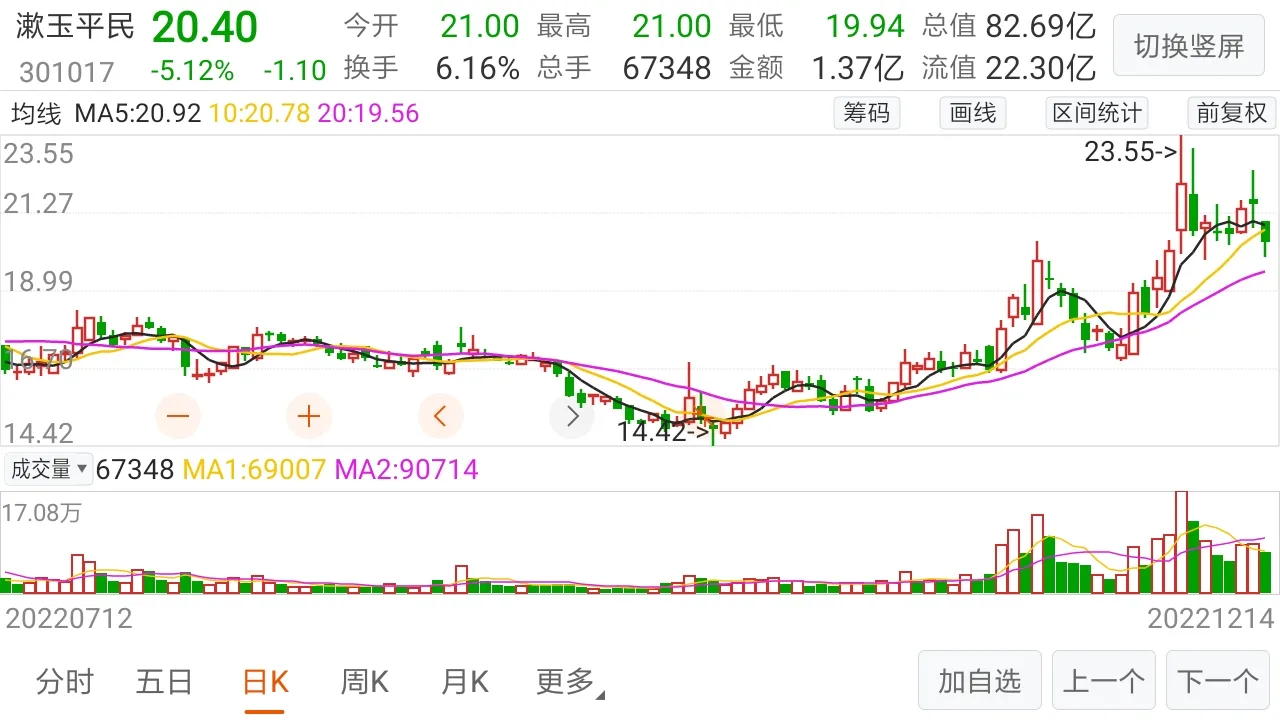This screenshot has height=720, width=1280.
Task: Move the chart right with the arrow button
Action: click(572, 416)
